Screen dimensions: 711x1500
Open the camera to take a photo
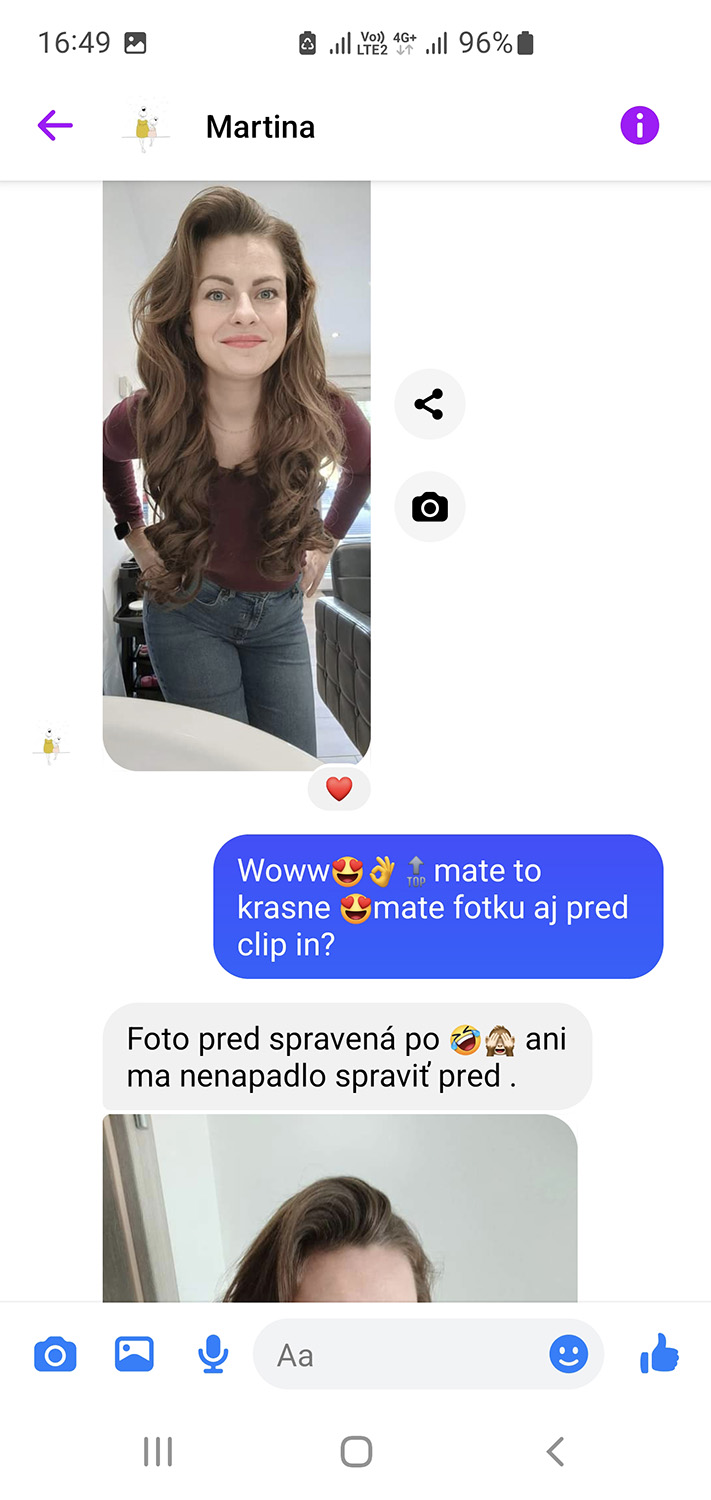[x=55, y=1355]
